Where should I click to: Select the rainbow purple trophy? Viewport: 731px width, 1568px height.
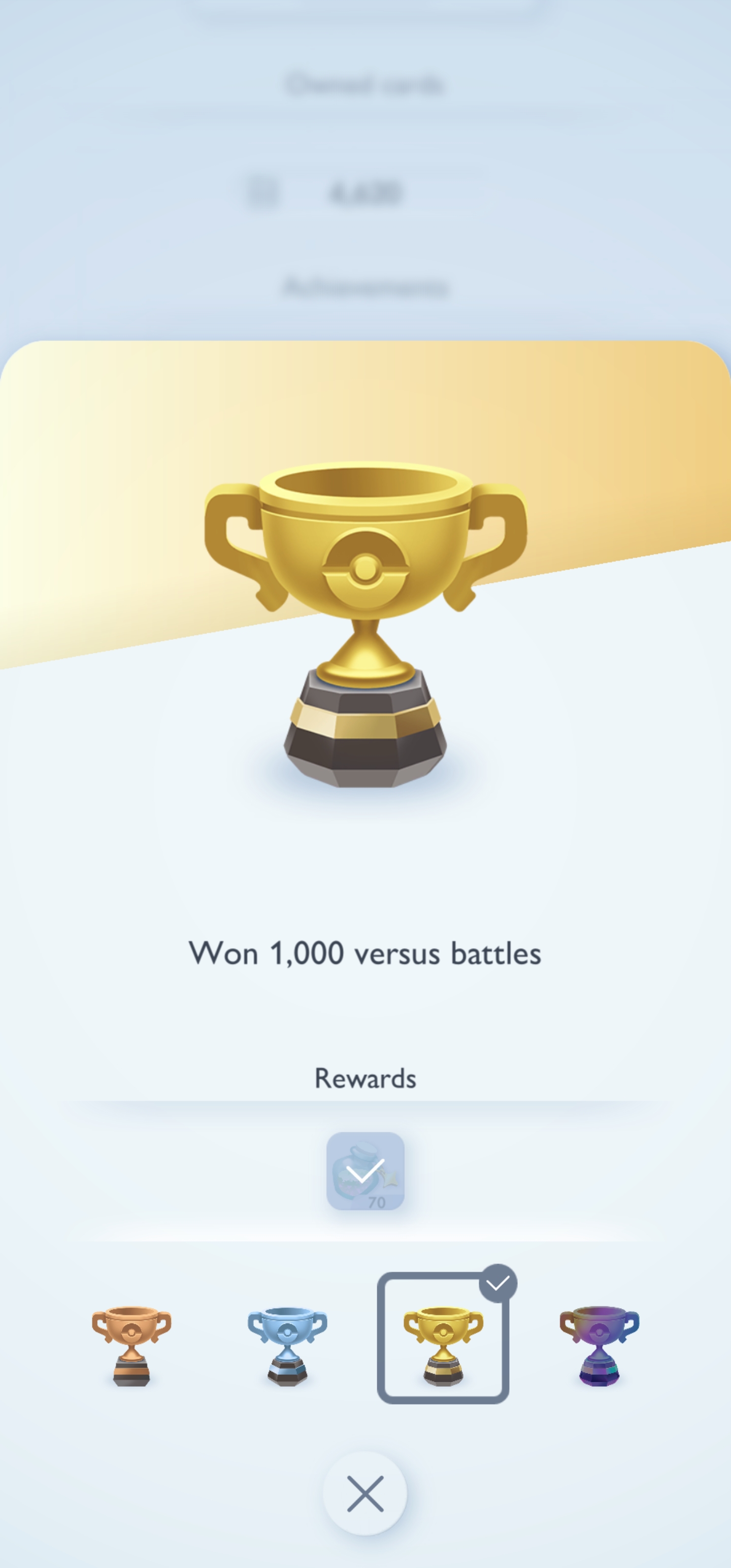pos(599,1346)
